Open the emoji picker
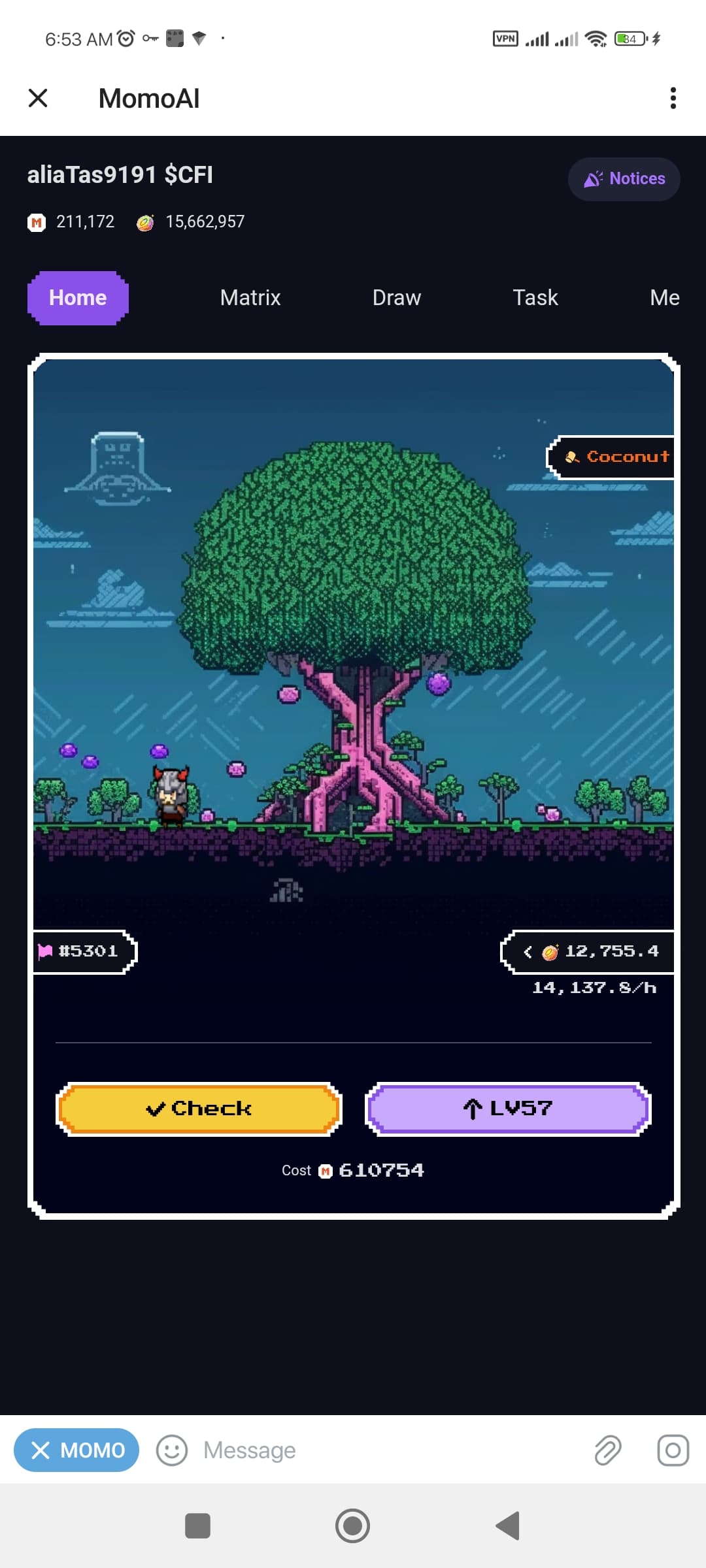This screenshot has height=1568, width=706. 172,1450
